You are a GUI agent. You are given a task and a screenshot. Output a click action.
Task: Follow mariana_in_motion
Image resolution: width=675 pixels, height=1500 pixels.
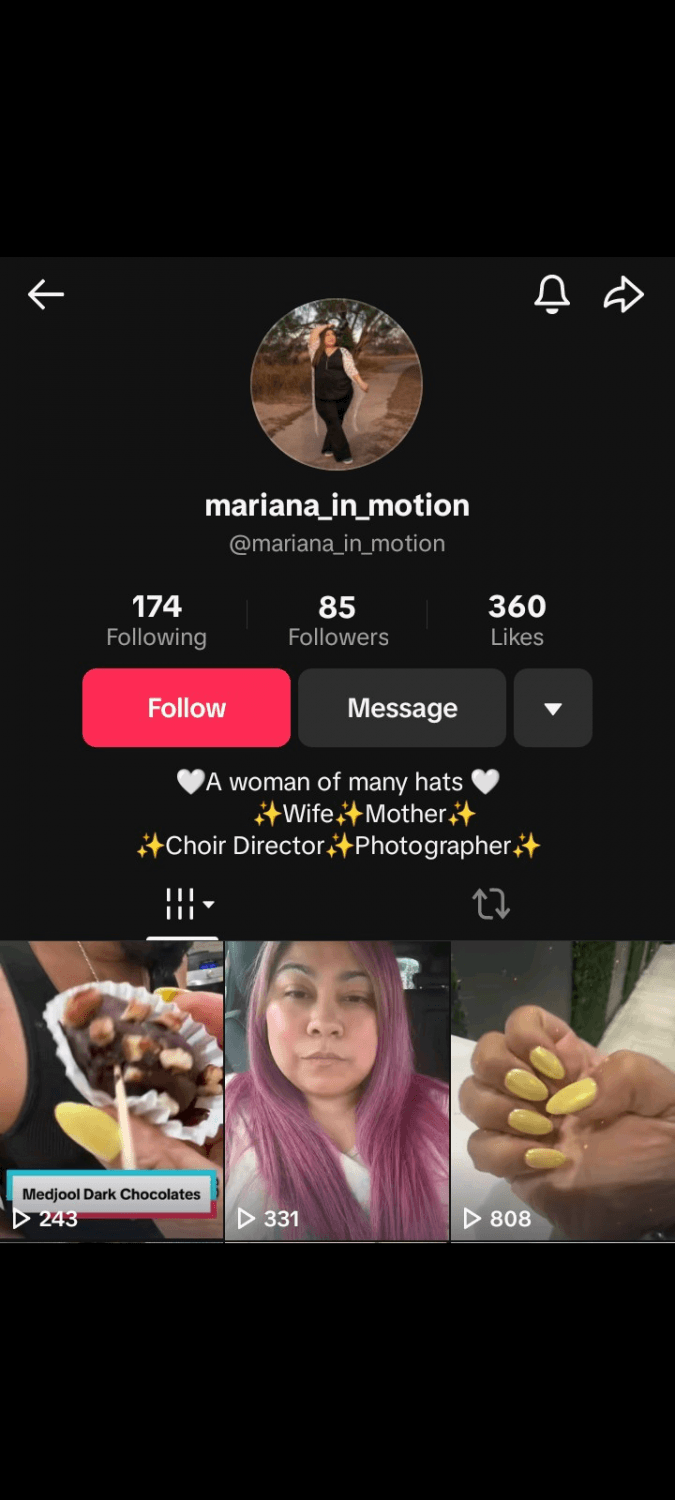[186, 708]
